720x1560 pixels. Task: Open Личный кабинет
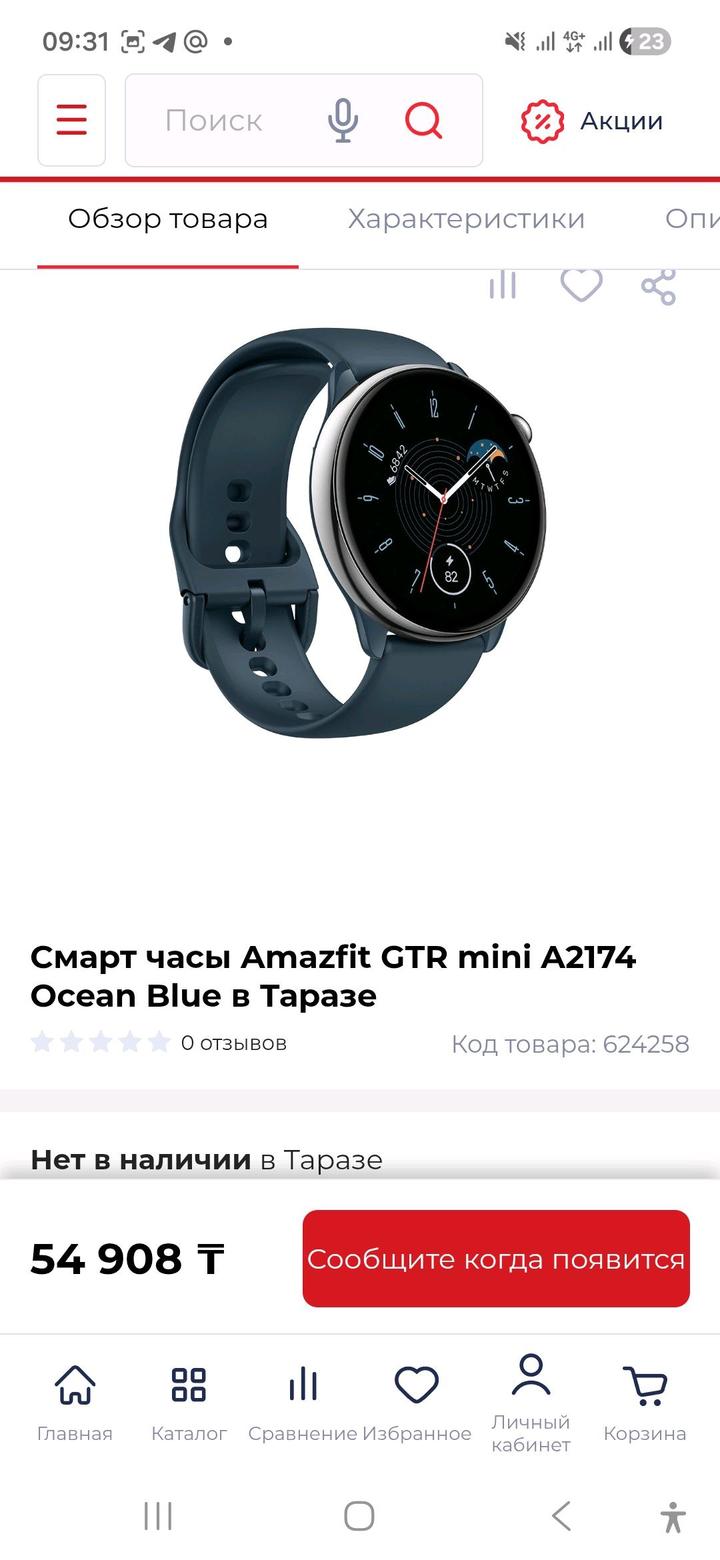pyautogui.click(x=531, y=1400)
